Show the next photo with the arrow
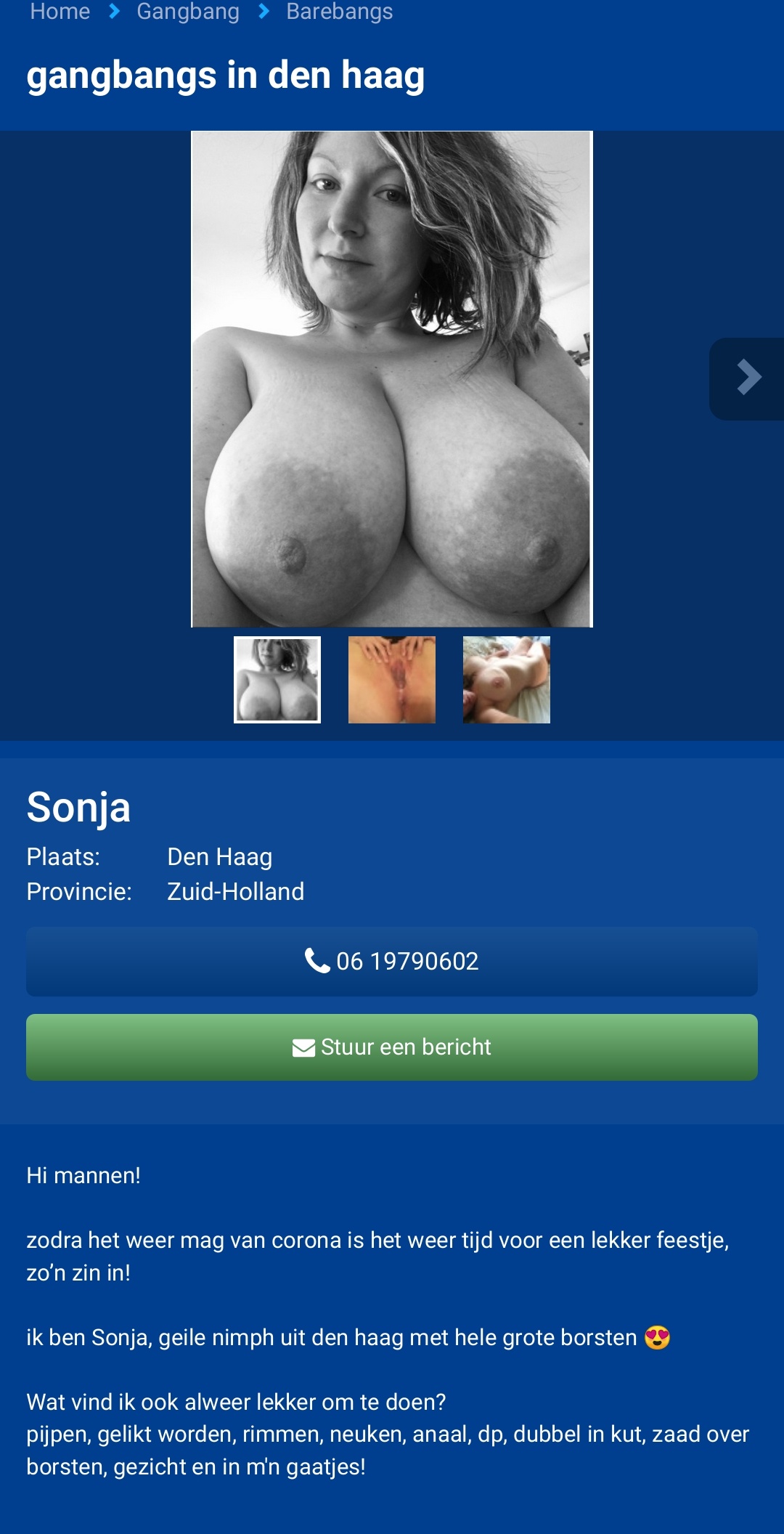This screenshot has width=784, height=1534. [x=747, y=378]
